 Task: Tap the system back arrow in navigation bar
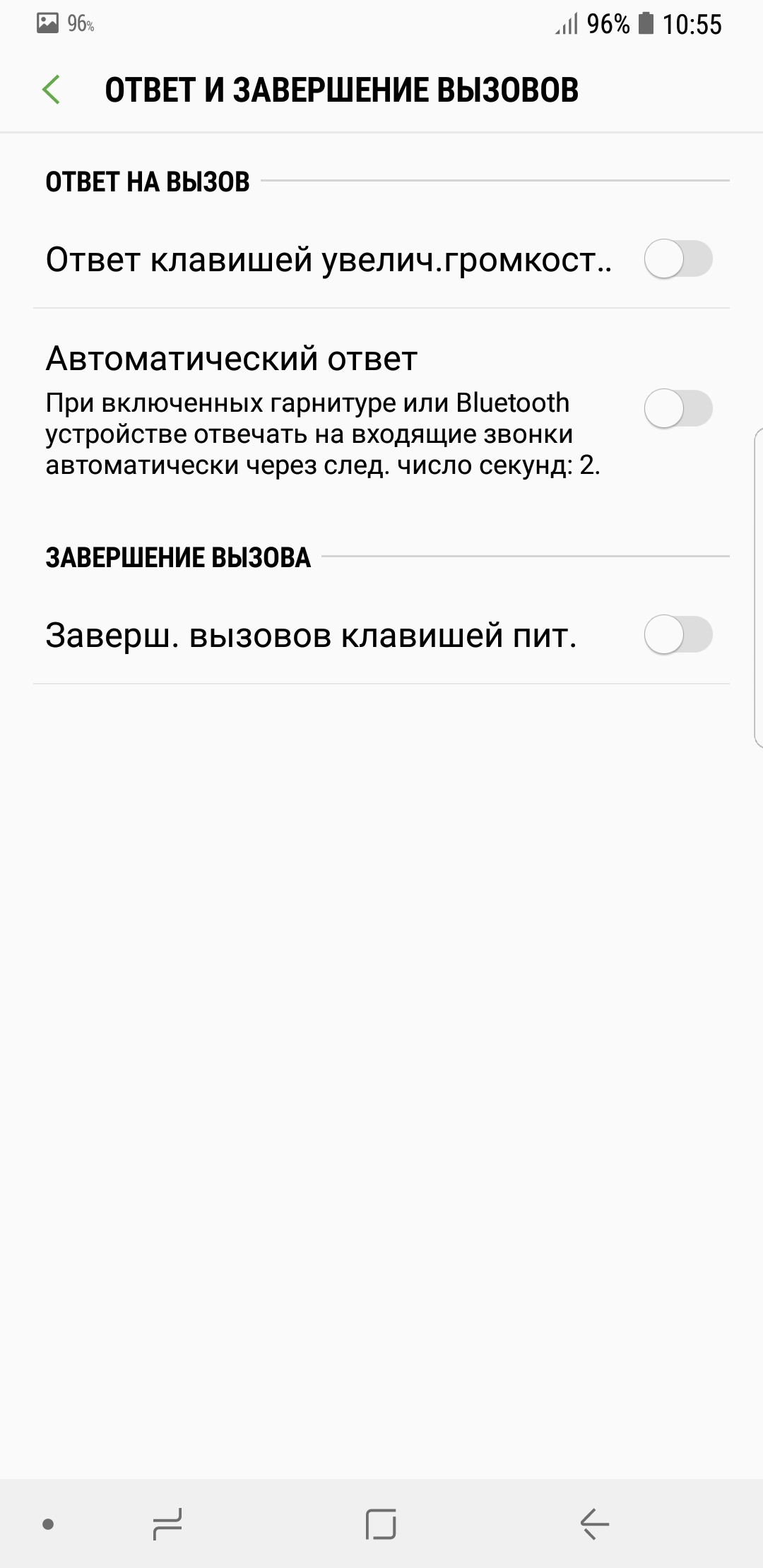coord(595,1524)
